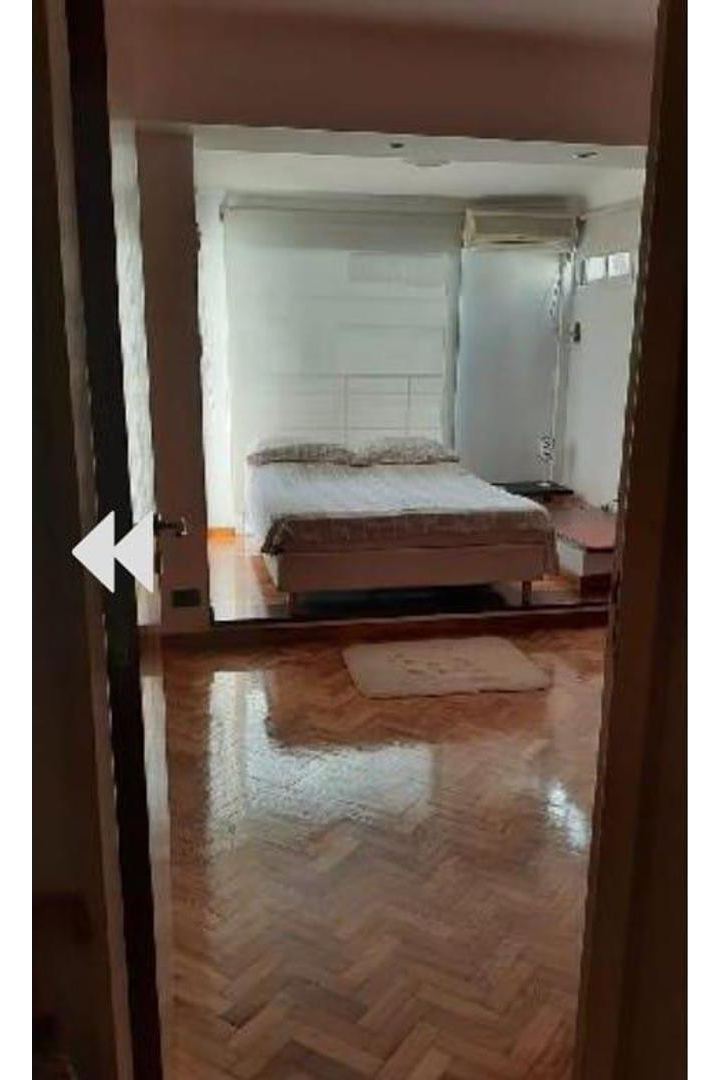Go to the previous photo with the double arrow
This screenshot has width=720, height=1080.
113,551
